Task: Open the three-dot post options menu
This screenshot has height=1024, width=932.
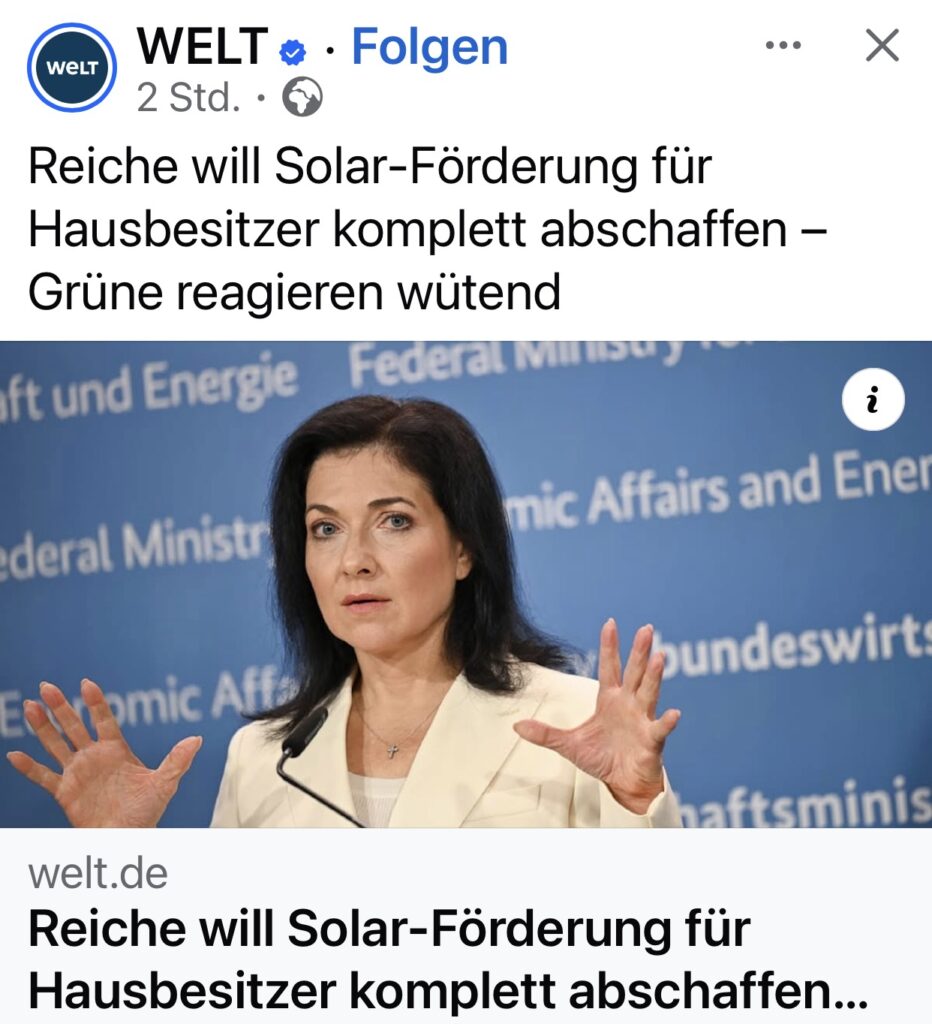Action: click(782, 45)
